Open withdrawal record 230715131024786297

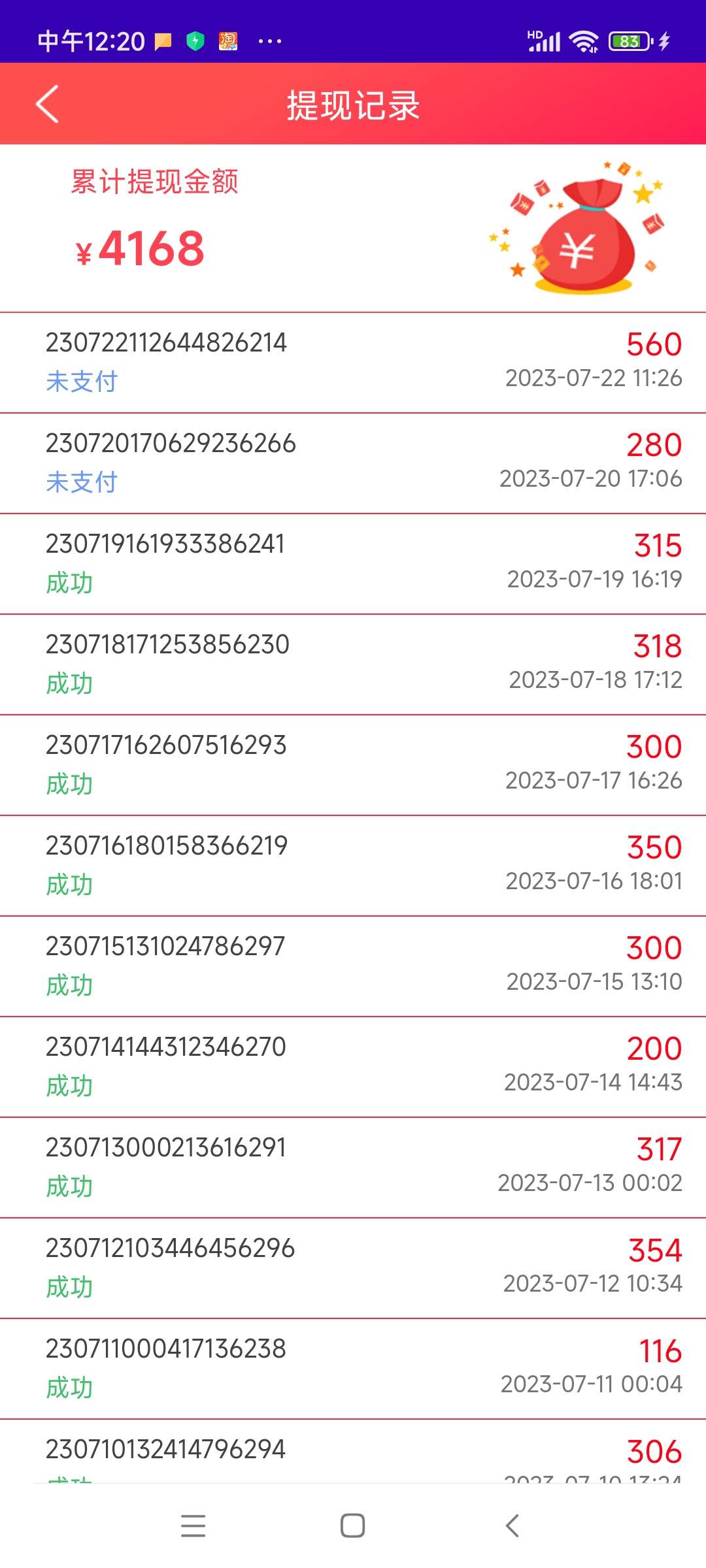353,966
